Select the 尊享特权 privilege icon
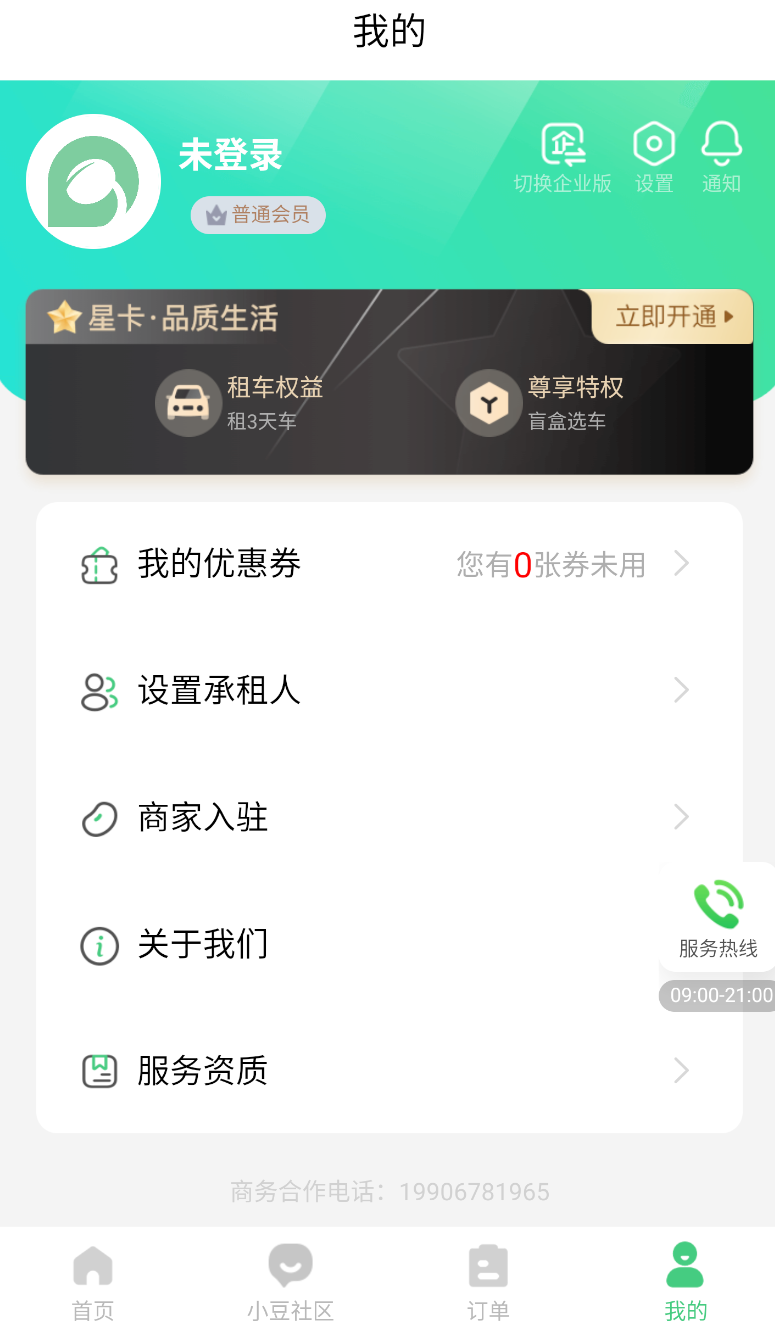775x1322 pixels. [488, 403]
